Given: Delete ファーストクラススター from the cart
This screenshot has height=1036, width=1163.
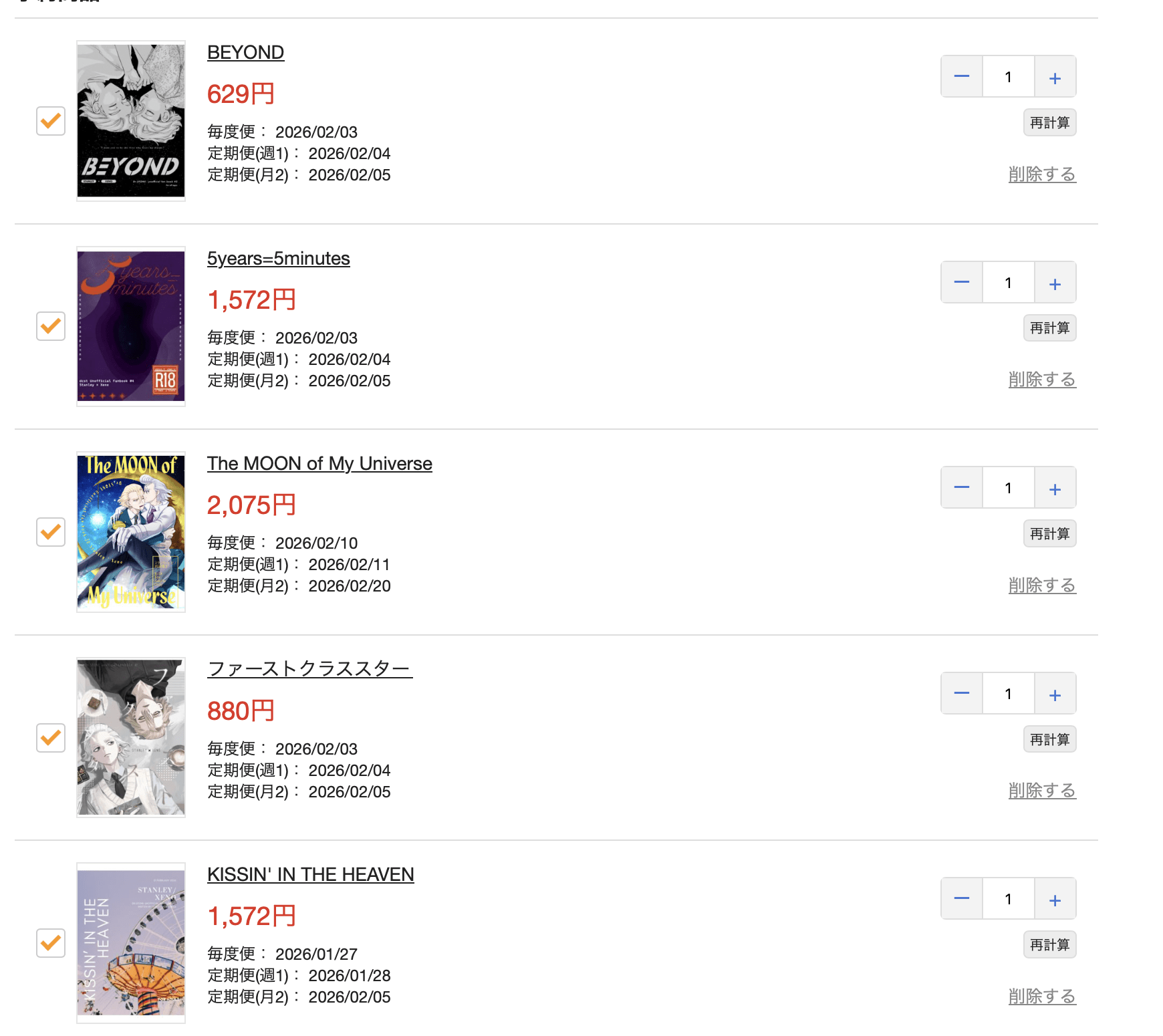Looking at the screenshot, I should point(1041,791).
